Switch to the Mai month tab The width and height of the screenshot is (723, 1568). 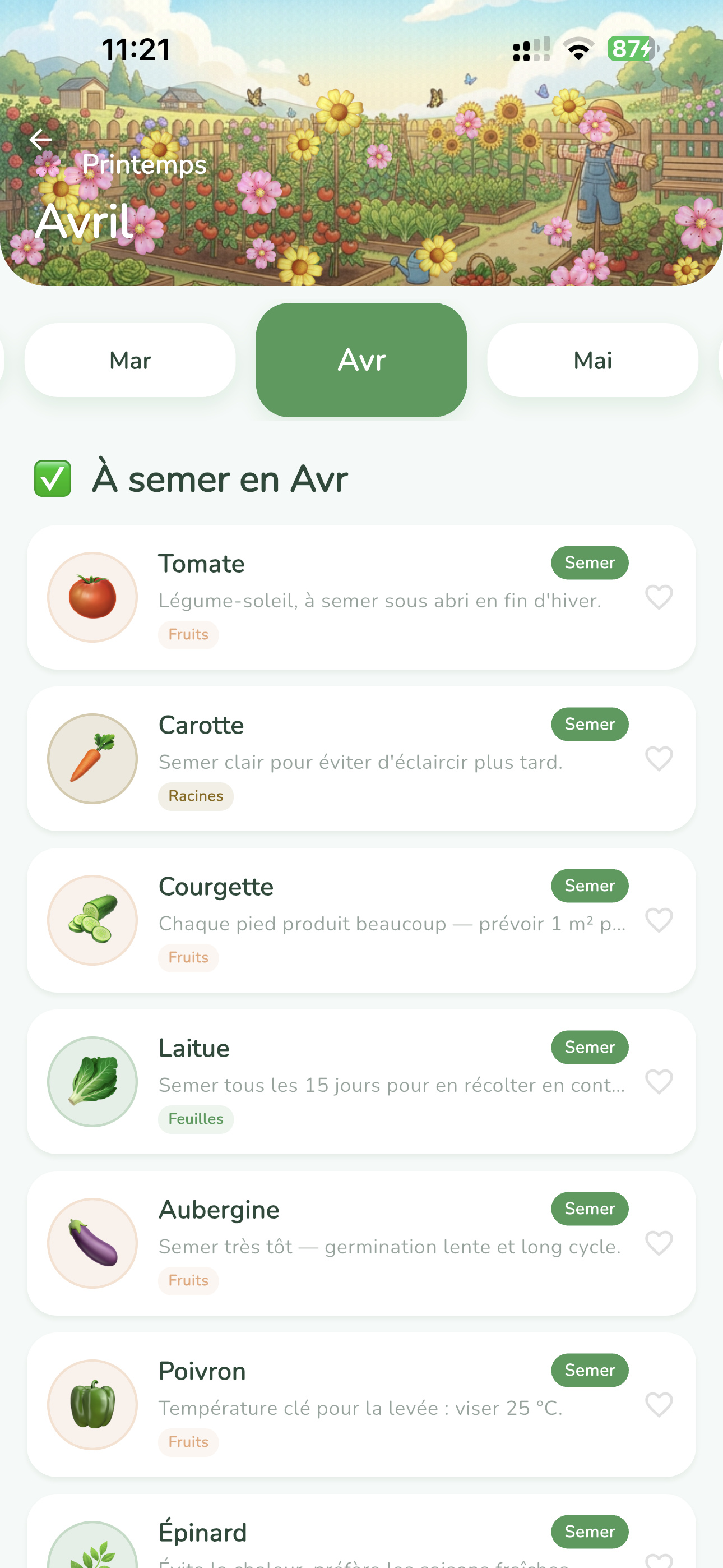tap(592, 361)
